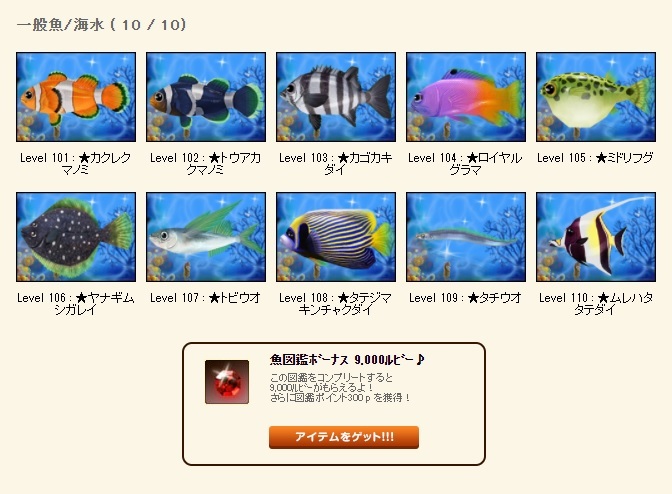
Task: Open the Level 102 トウアカクマノミ fish tile
Action: pyautogui.click(x=206, y=97)
